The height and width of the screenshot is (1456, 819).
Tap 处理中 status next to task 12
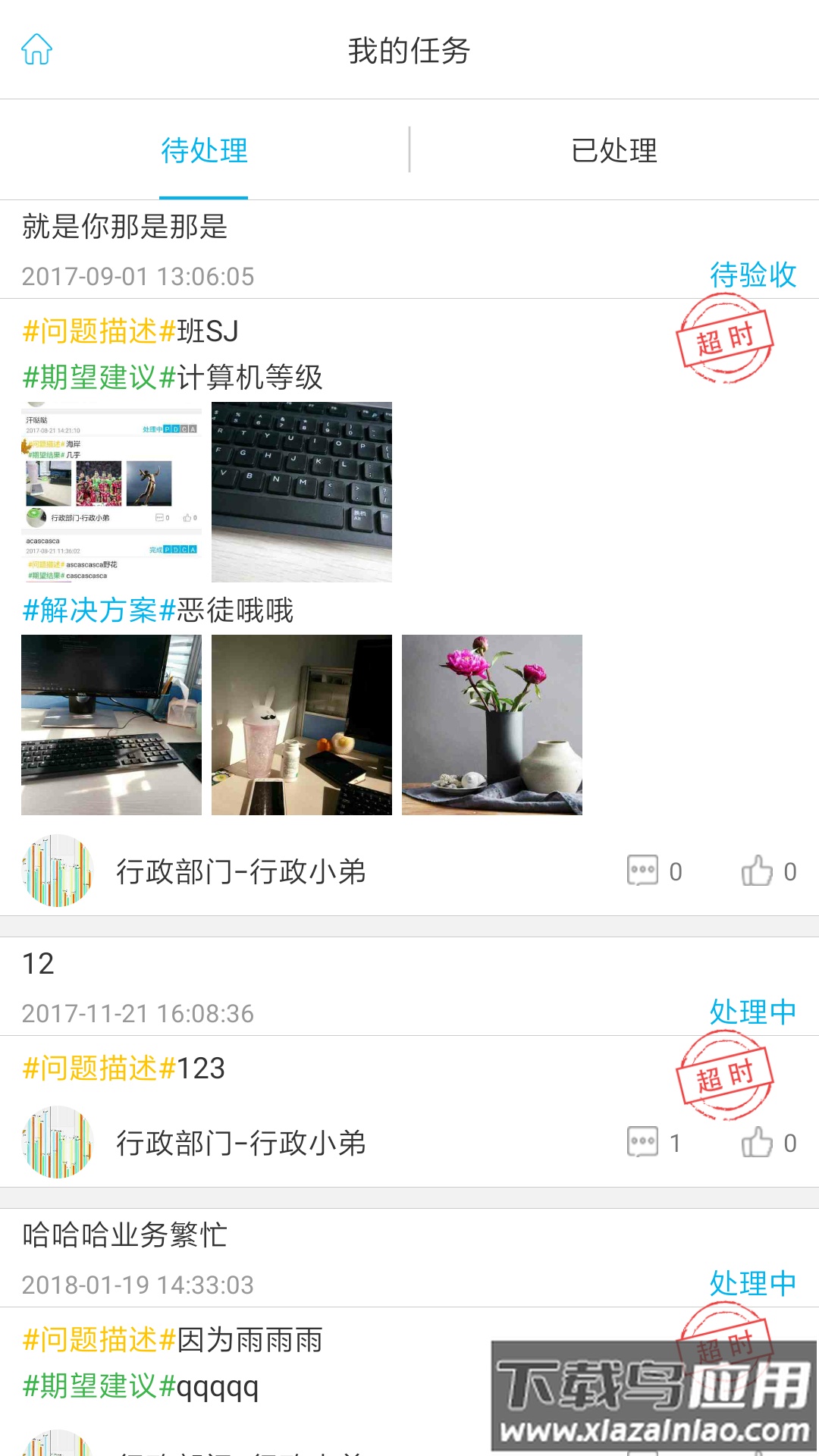[752, 1012]
